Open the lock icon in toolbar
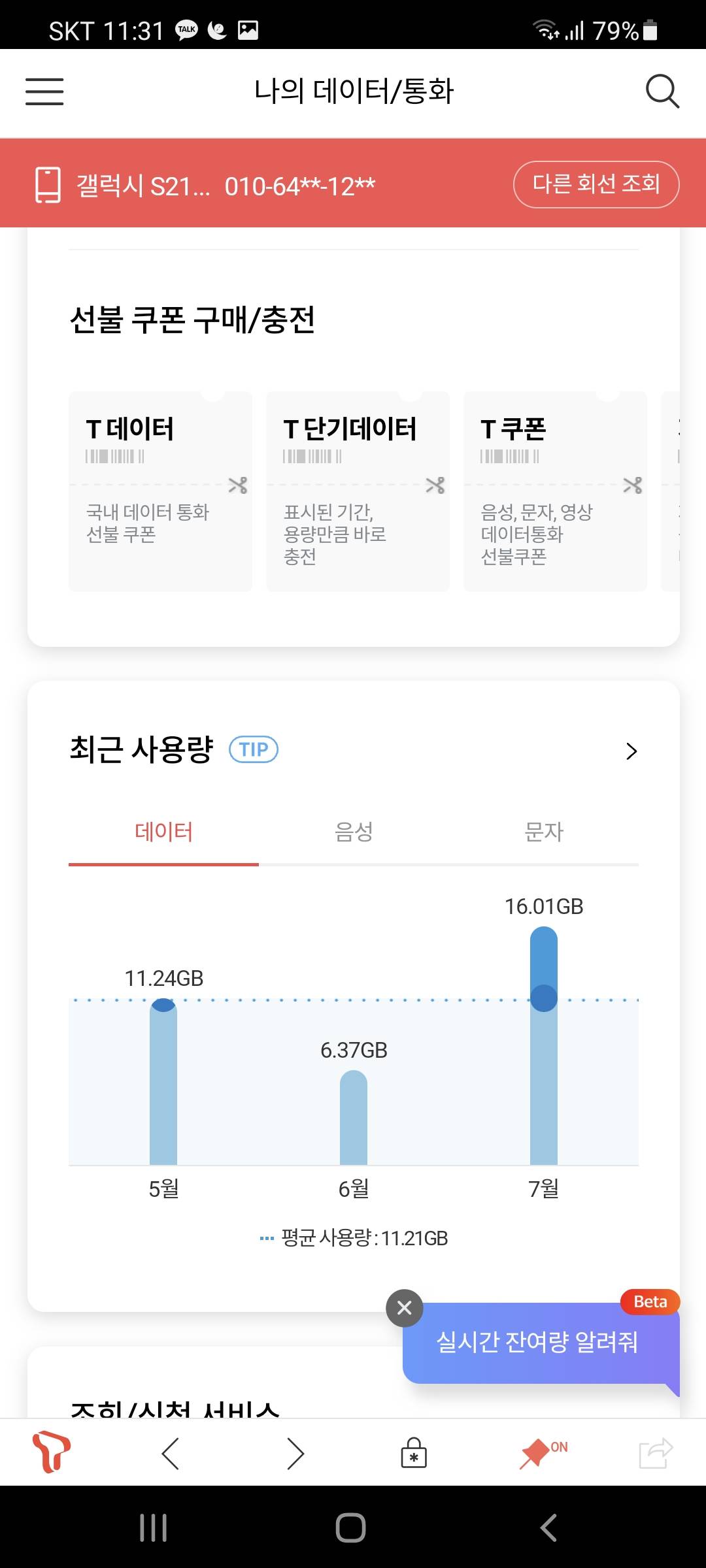Viewport: 706px width, 1568px height. pos(414,1454)
